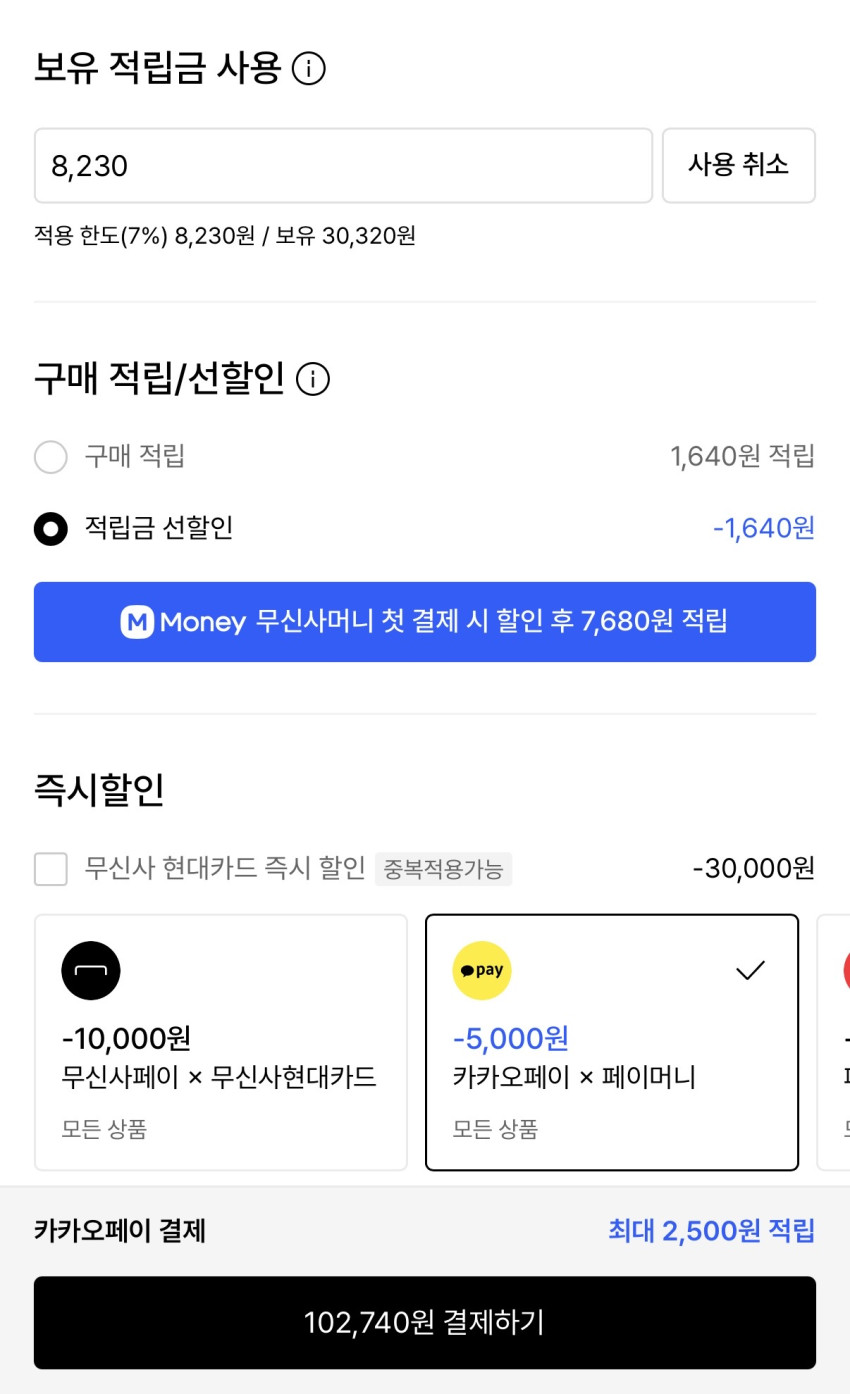Choose the 카카오페이 × 페이머니 discount card
The image size is (850, 1394).
pyautogui.click(x=612, y=1042)
